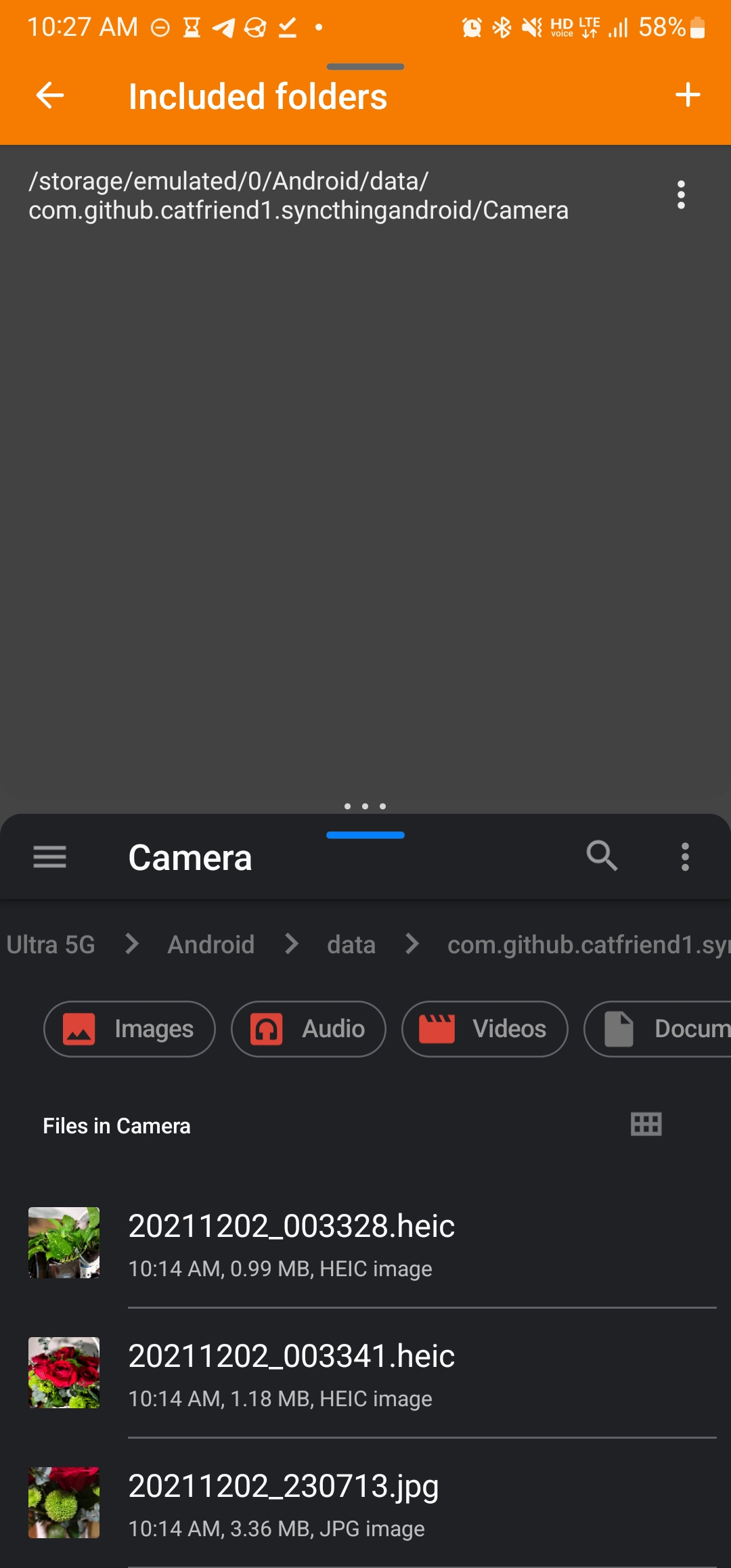This screenshot has height=1568, width=731.
Task: Navigate back from Included folders screen
Action: coord(49,95)
